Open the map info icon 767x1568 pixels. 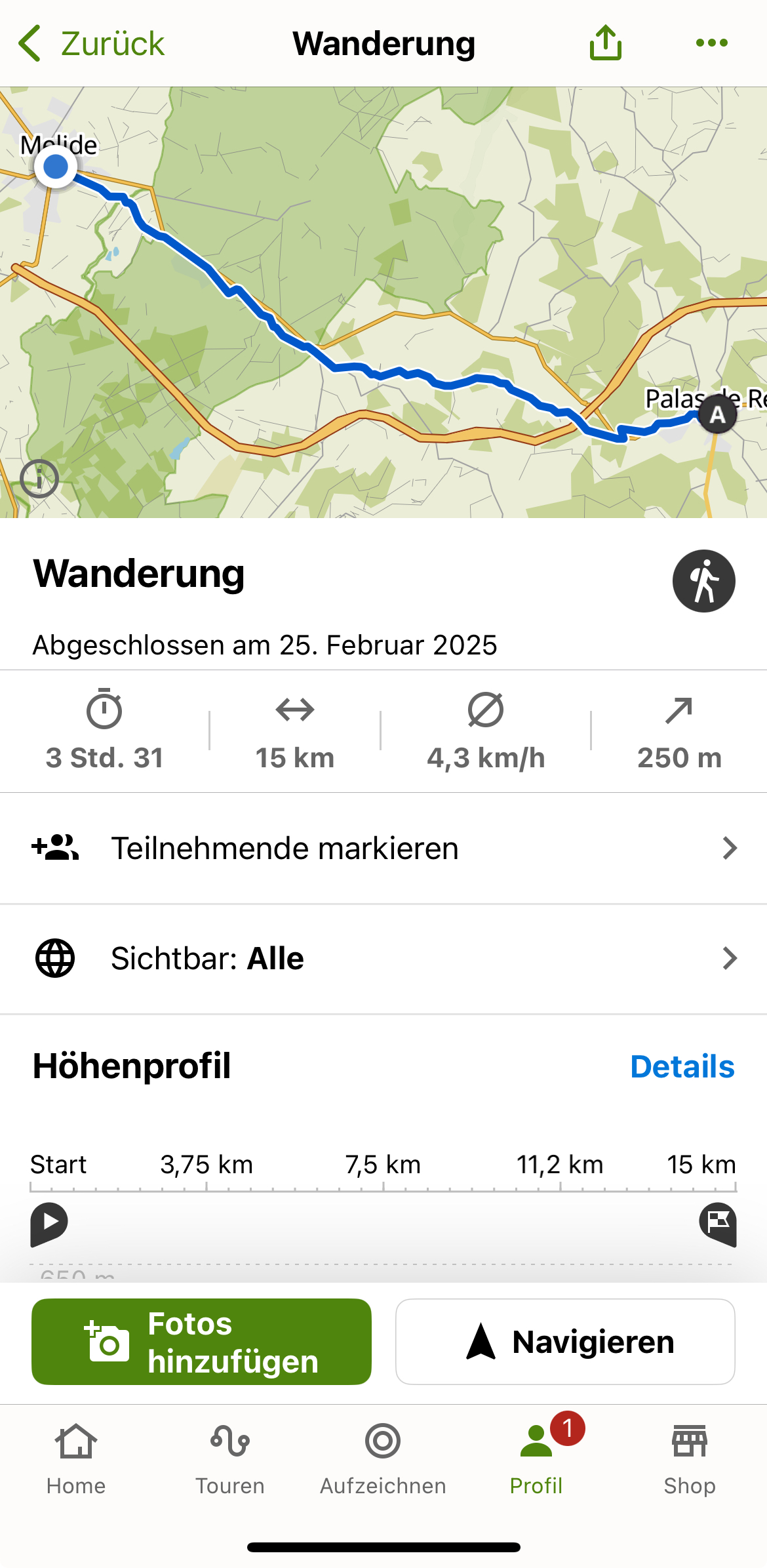pyautogui.click(x=39, y=479)
